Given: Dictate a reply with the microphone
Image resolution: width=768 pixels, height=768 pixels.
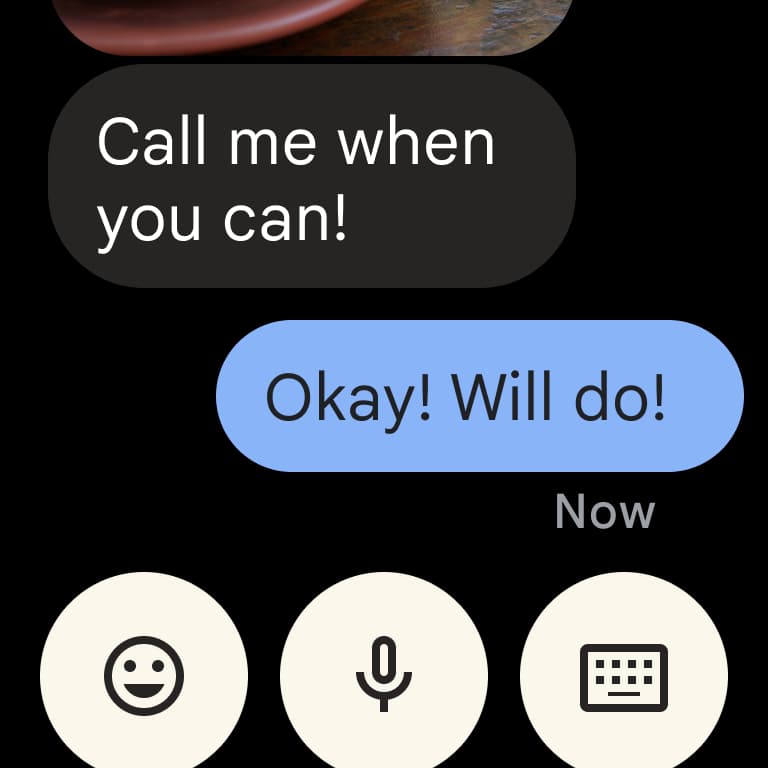Looking at the screenshot, I should 384,675.
